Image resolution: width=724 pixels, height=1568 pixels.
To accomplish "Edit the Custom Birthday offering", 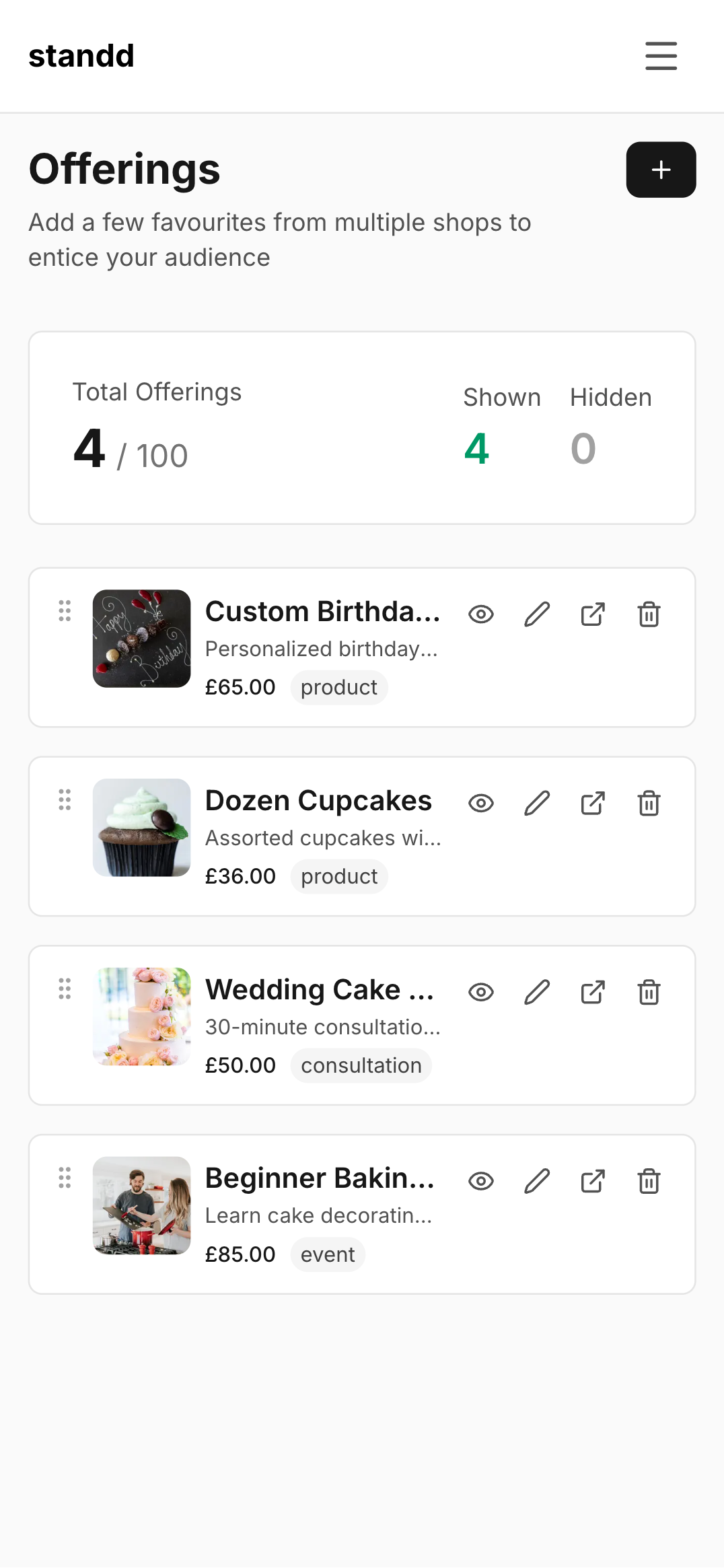I will (536, 614).
